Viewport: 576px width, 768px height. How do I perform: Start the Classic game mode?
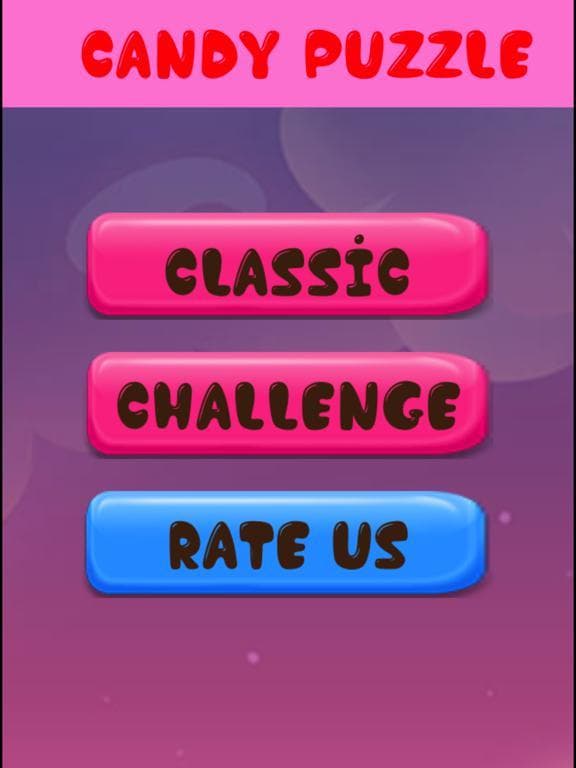coord(287,264)
